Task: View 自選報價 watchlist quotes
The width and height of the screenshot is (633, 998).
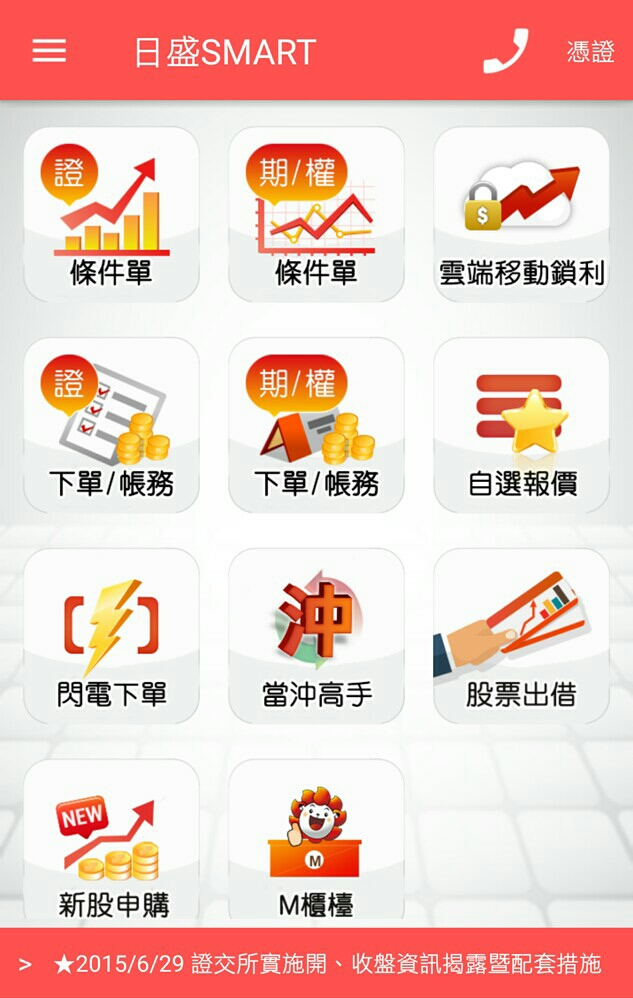Action: (x=521, y=426)
